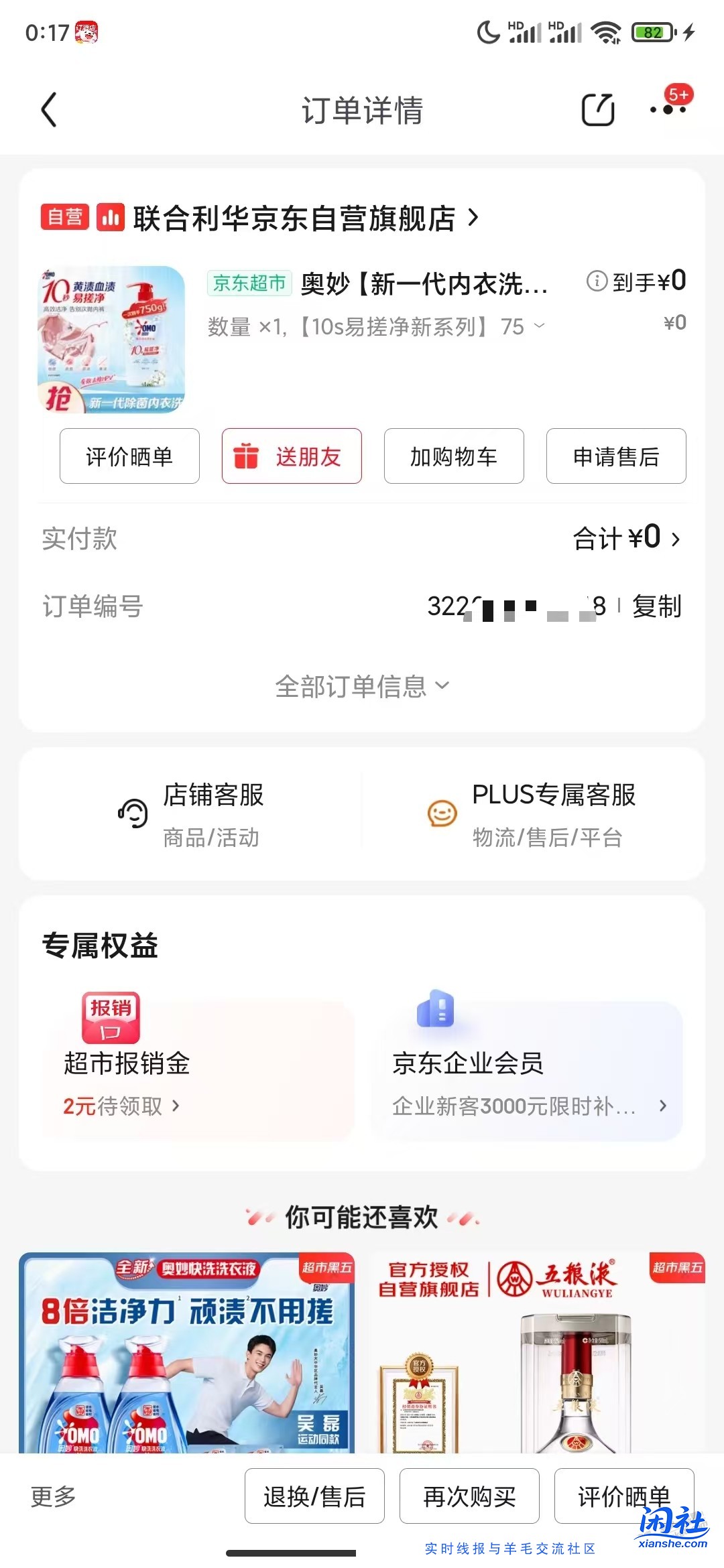
Task: Open 店铺客服 via the headset icon
Action: click(131, 814)
